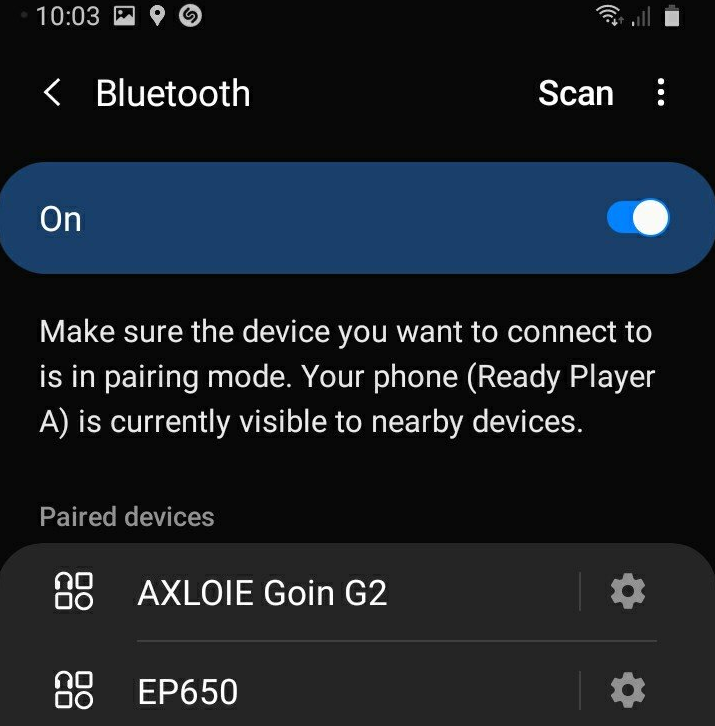Open the three-dot overflow menu

point(660,94)
